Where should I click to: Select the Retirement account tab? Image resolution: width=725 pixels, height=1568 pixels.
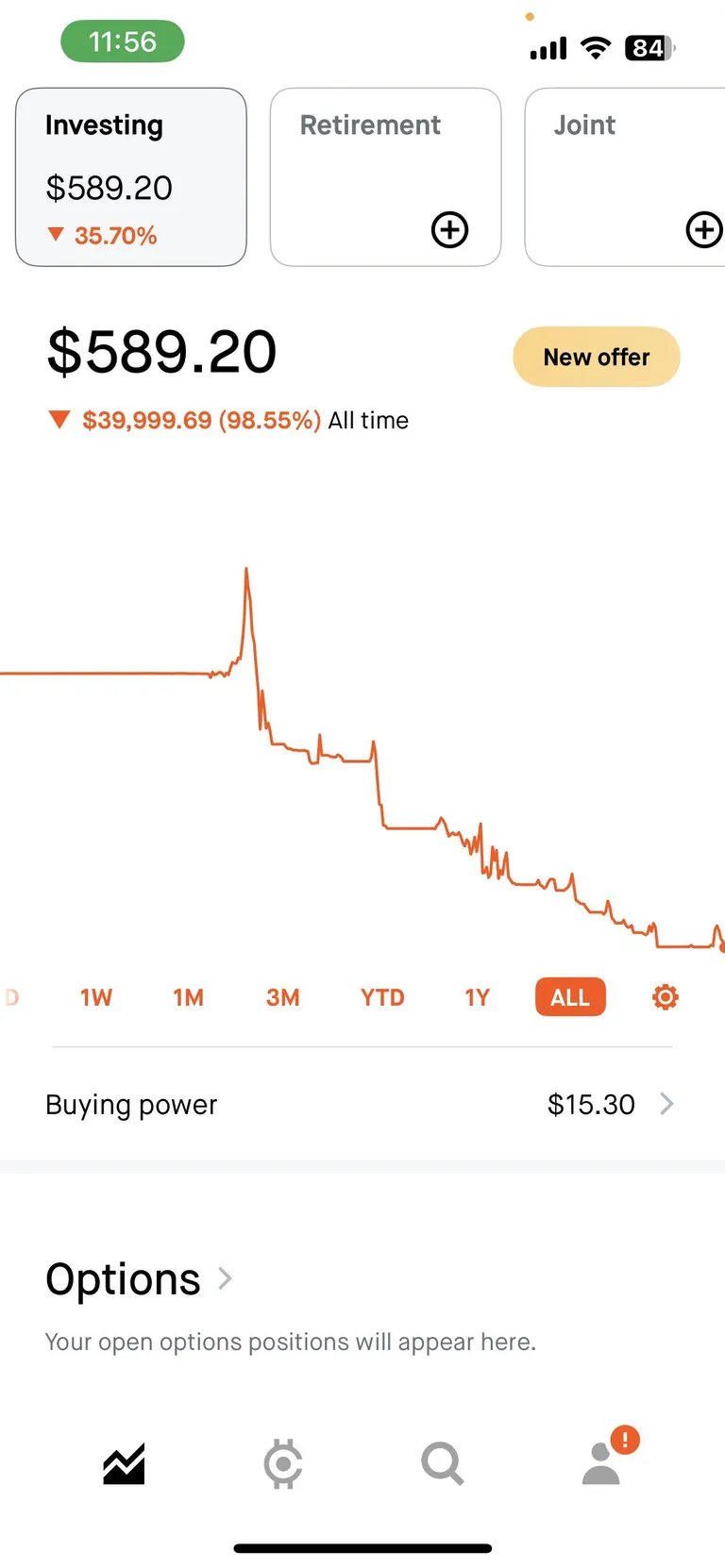pos(385,176)
